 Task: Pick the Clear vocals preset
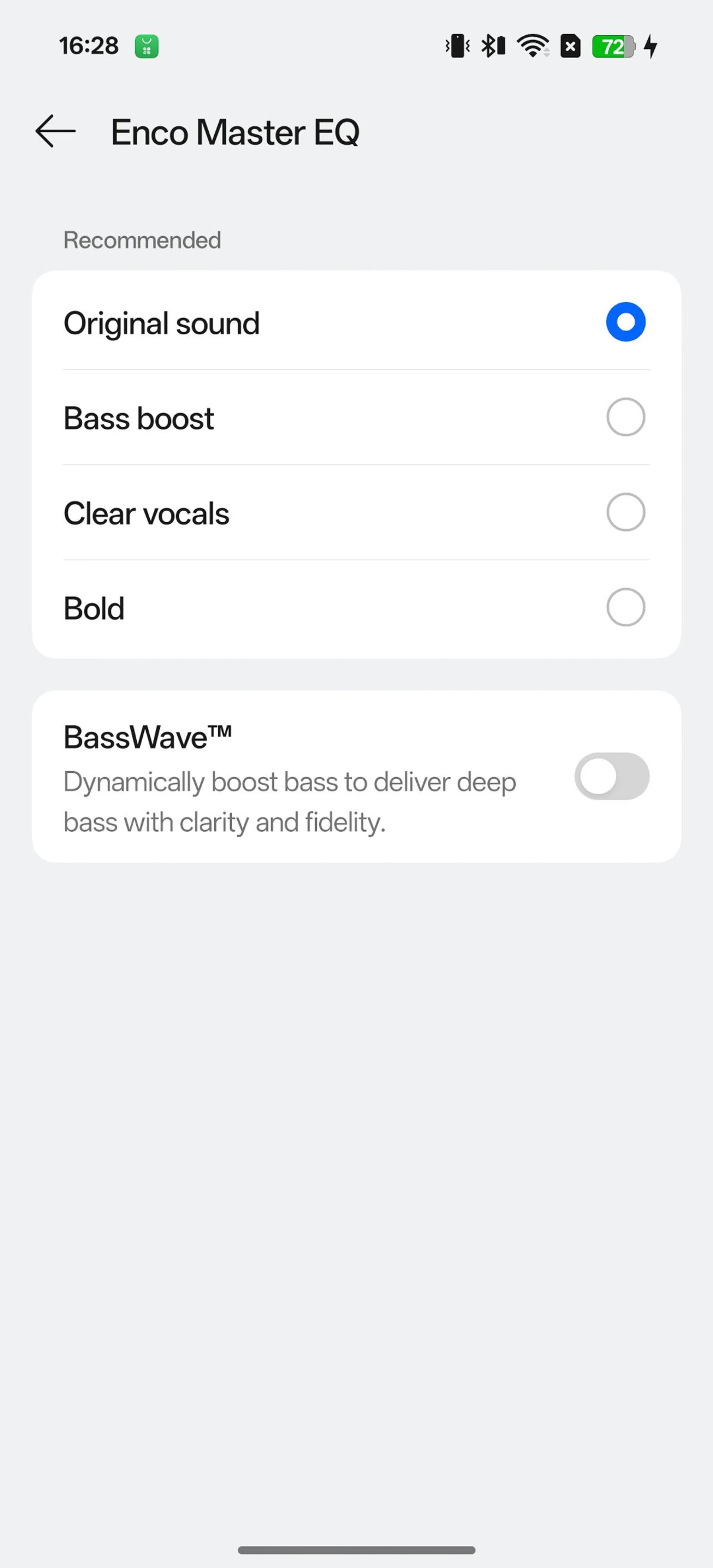point(625,513)
